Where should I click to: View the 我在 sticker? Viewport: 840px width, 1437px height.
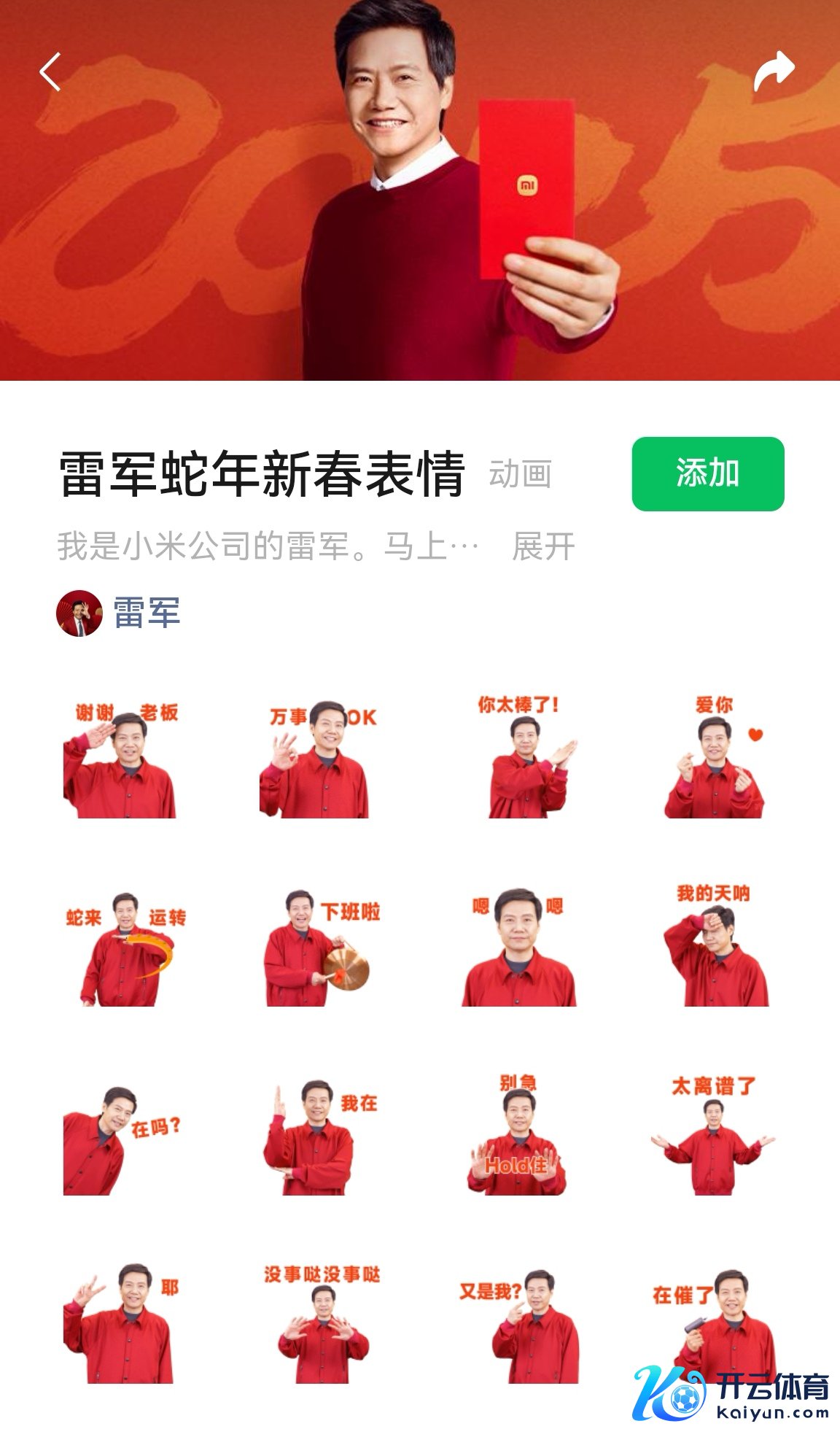(x=319, y=1138)
